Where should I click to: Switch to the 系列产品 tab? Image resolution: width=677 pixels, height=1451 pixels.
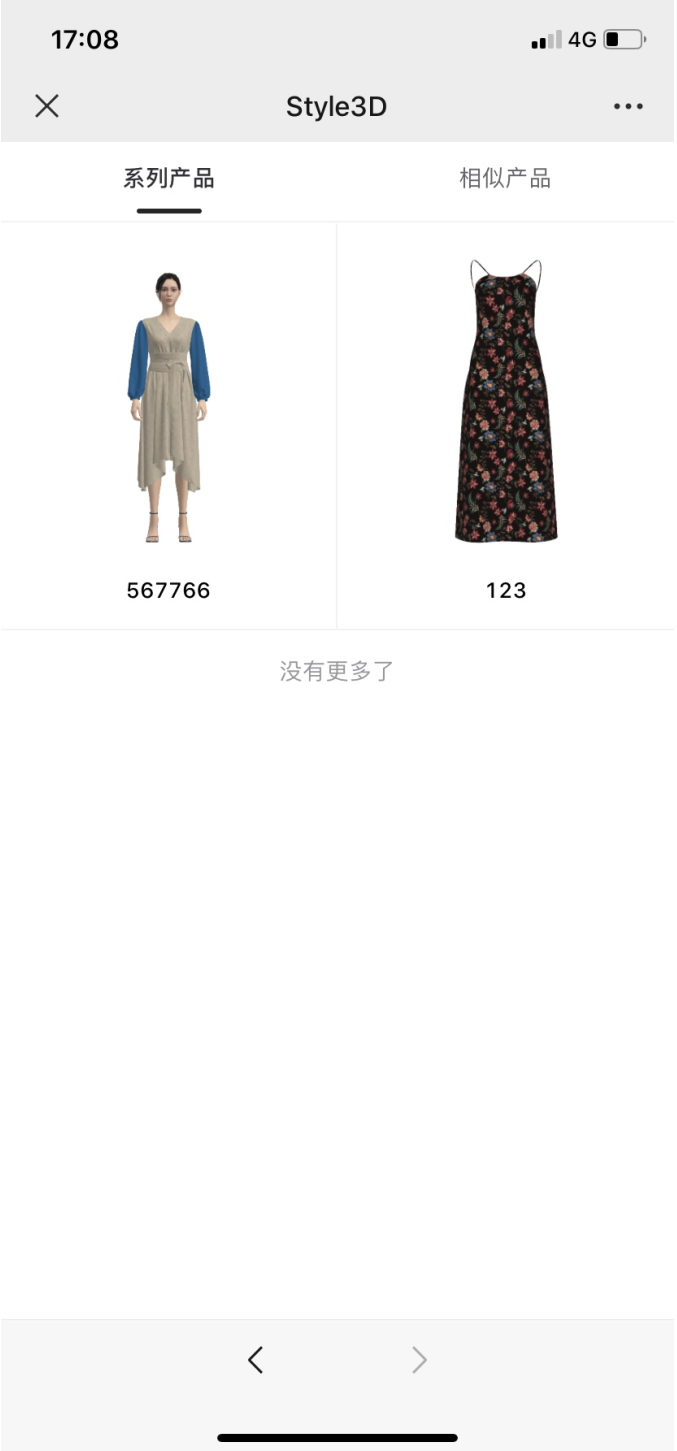pos(169,179)
